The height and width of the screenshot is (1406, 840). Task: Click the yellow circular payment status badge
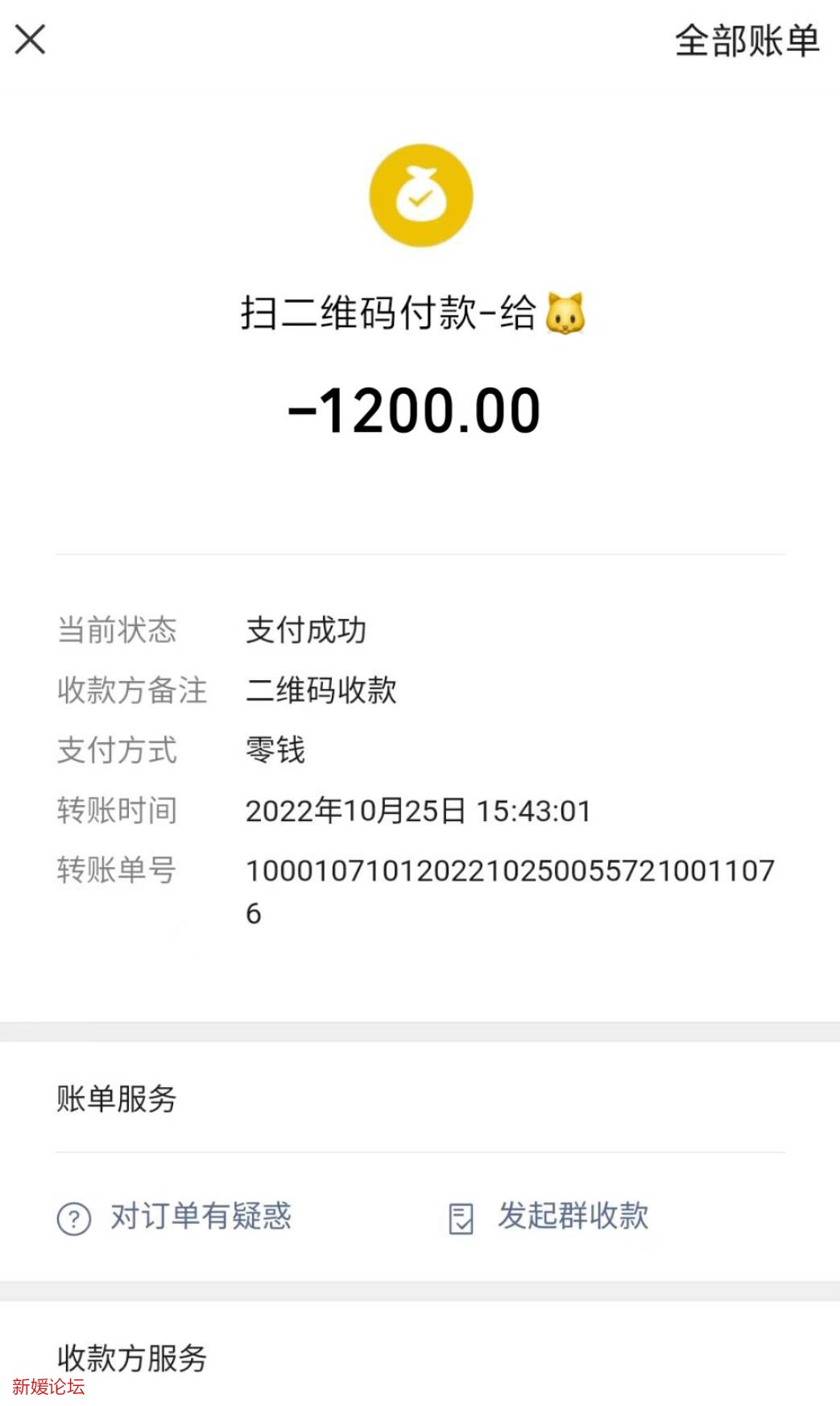pos(420,195)
